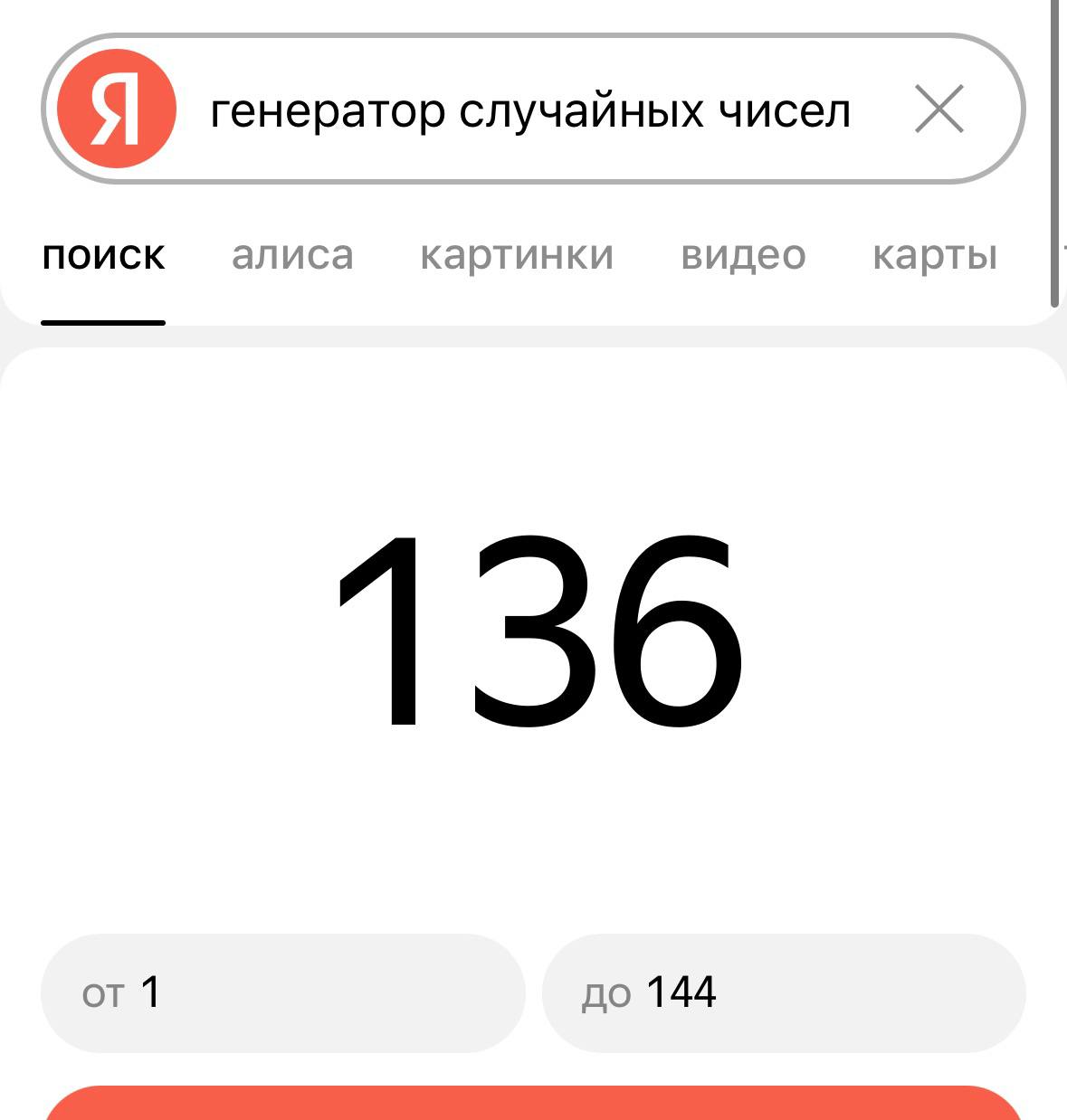This screenshot has width=1067, height=1120.
Task: Go to the карты tab
Action: click(935, 255)
